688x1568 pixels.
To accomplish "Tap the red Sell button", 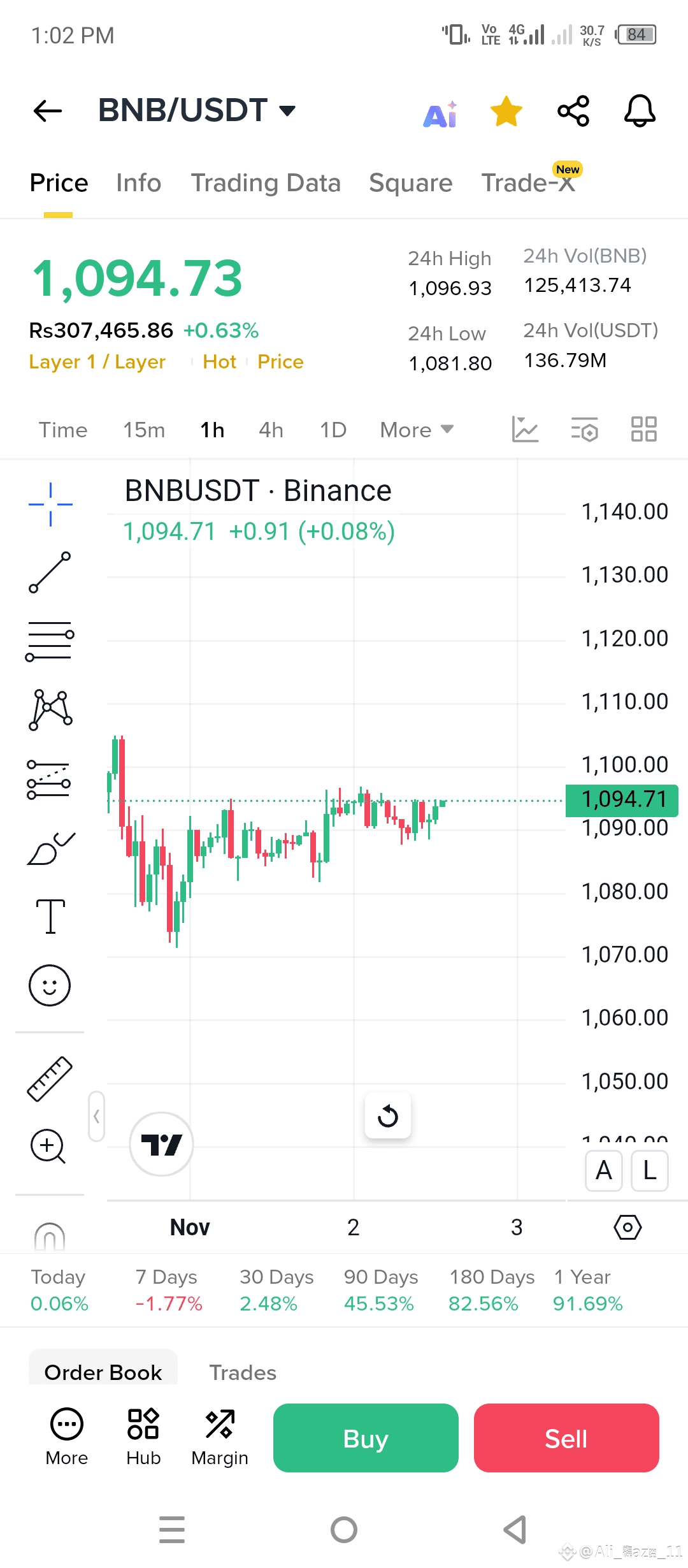I will point(566,1438).
